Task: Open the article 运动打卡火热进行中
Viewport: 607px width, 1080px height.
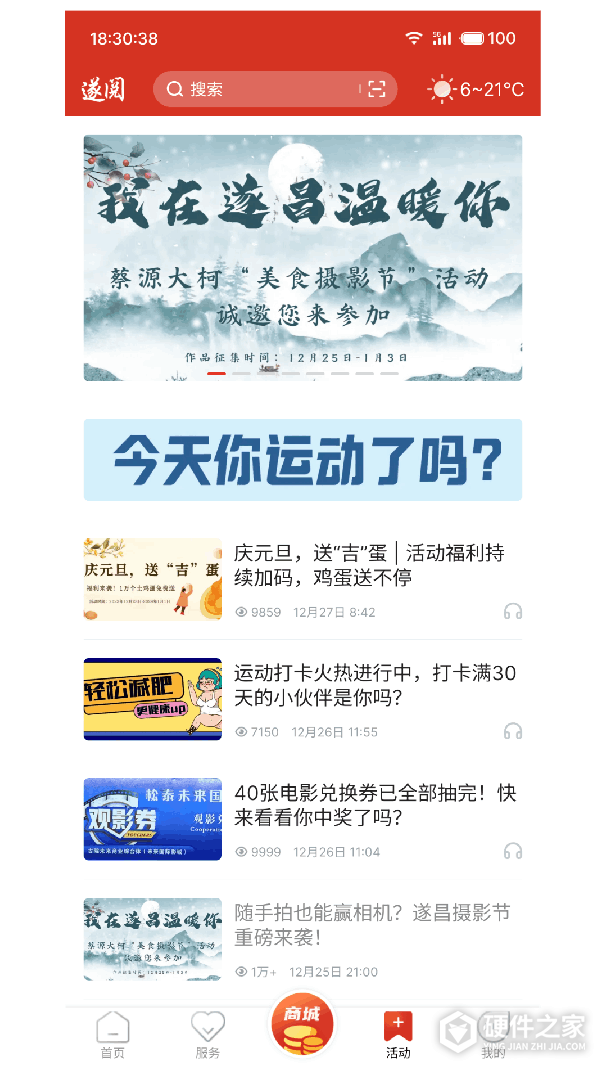Action: pyautogui.click(x=375, y=685)
